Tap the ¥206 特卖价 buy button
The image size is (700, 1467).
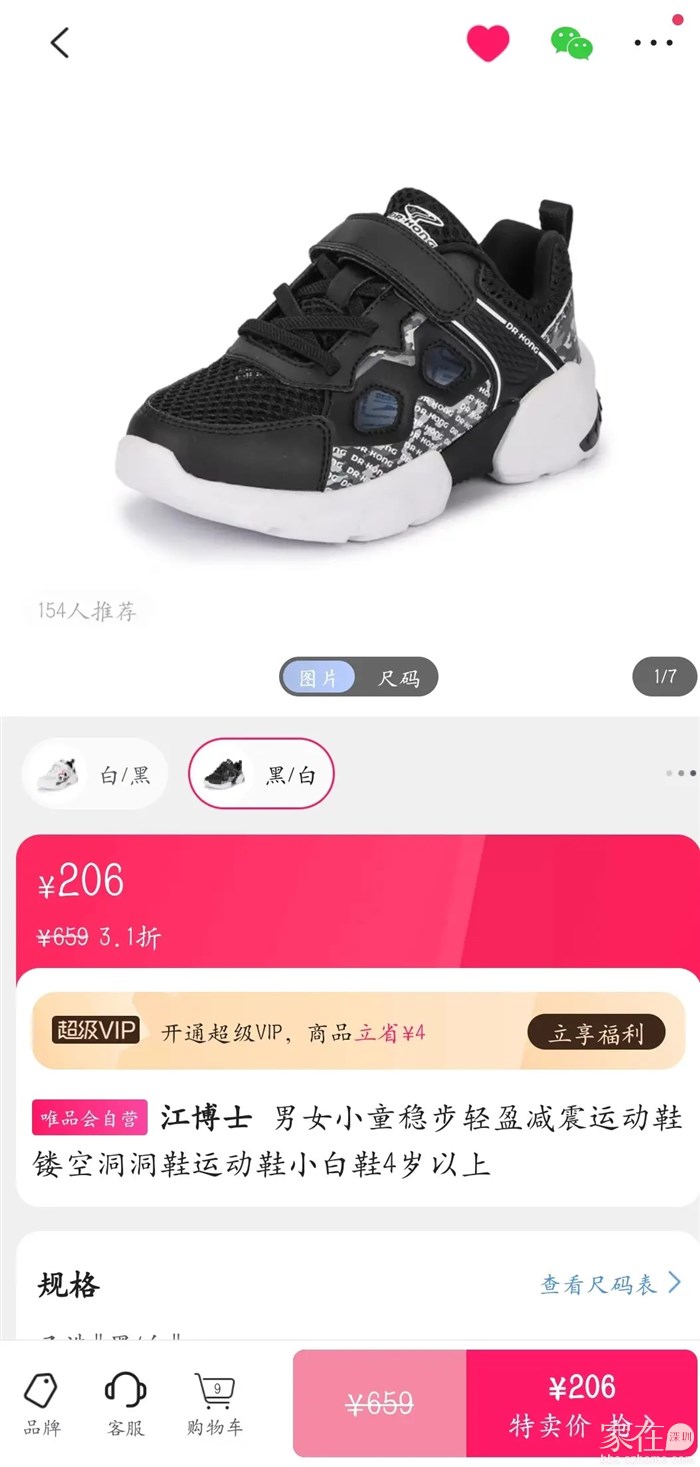click(x=581, y=1403)
